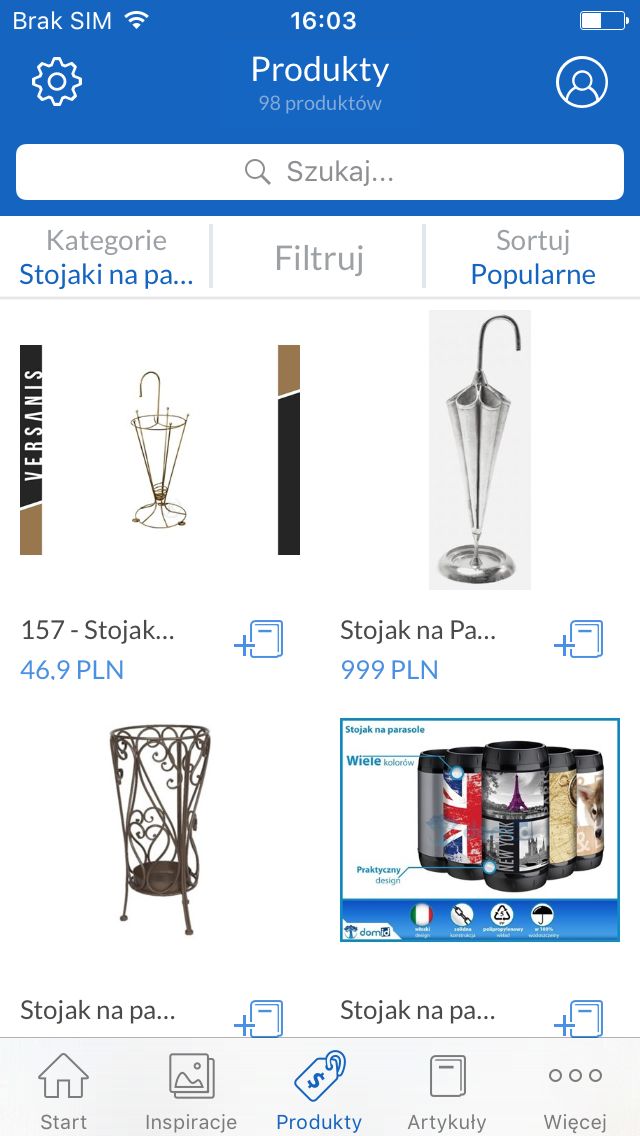Tap the Szukaj search field
The height and width of the screenshot is (1136, 640).
click(x=320, y=172)
